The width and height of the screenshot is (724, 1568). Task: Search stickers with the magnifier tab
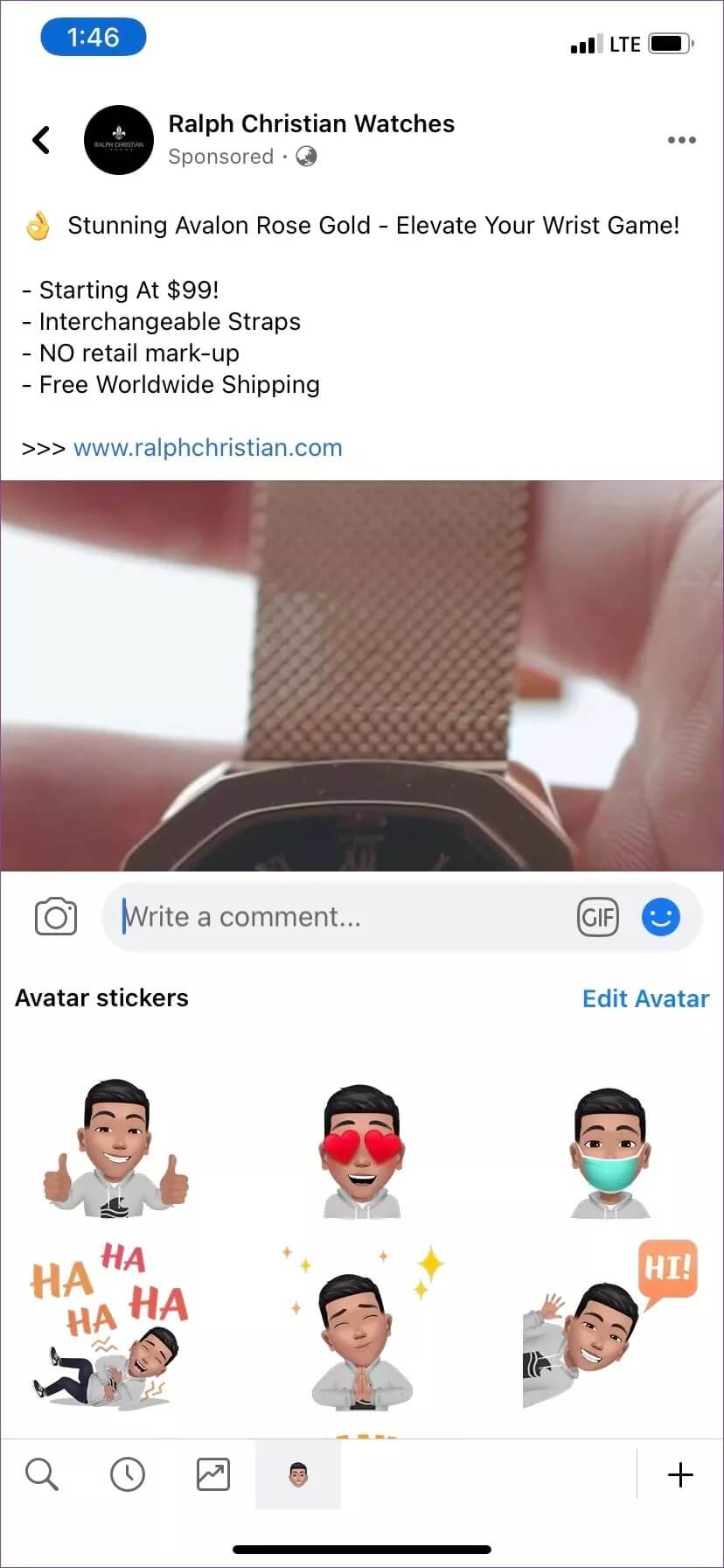click(x=41, y=1474)
